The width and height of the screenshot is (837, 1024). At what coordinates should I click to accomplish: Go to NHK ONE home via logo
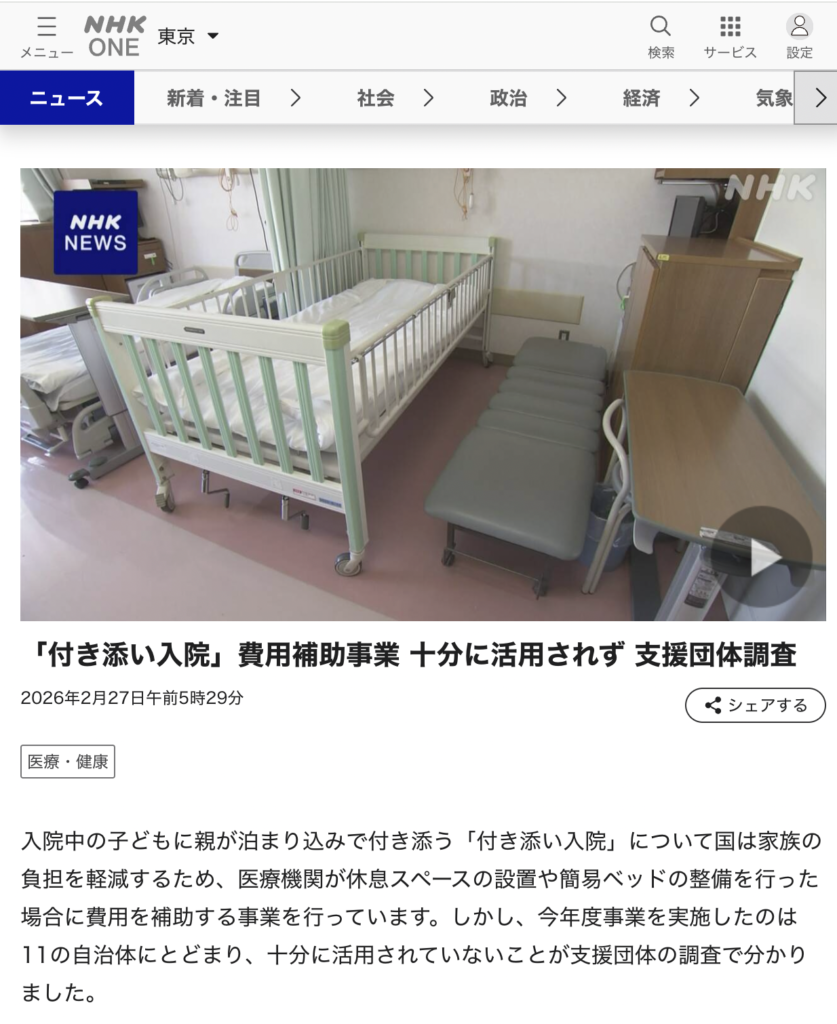pos(112,36)
